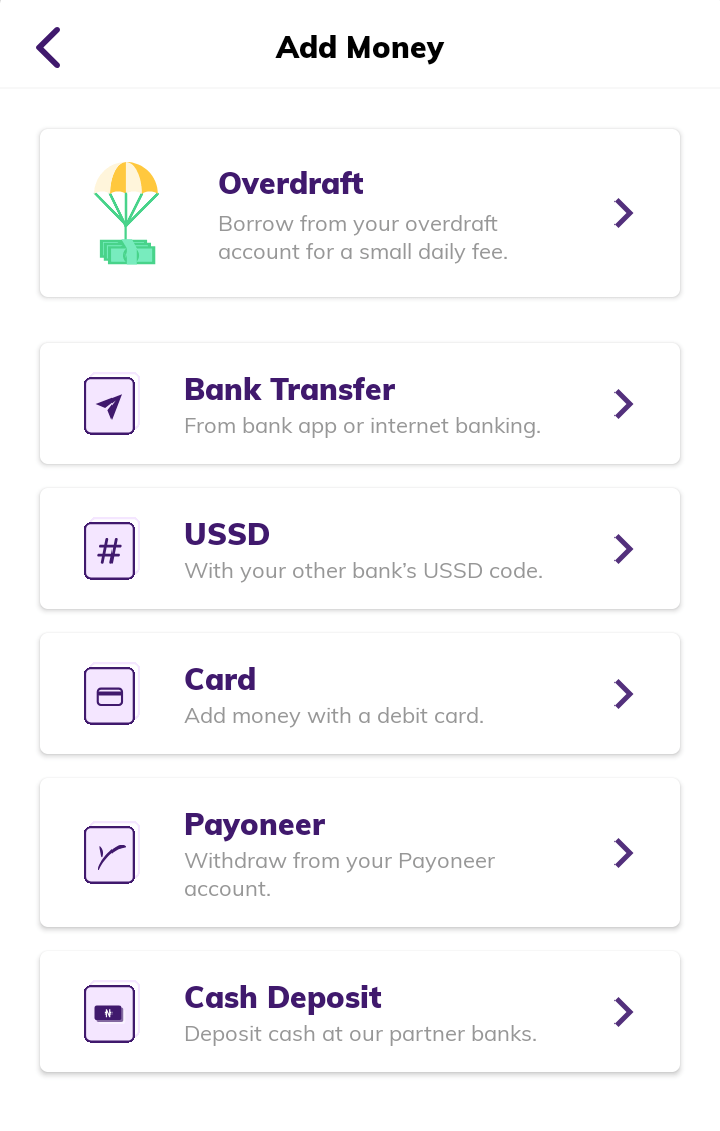This screenshot has height=1131, width=720.
Task: Click the chevron next to Cash Deposit
Action: pos(623,1012)
